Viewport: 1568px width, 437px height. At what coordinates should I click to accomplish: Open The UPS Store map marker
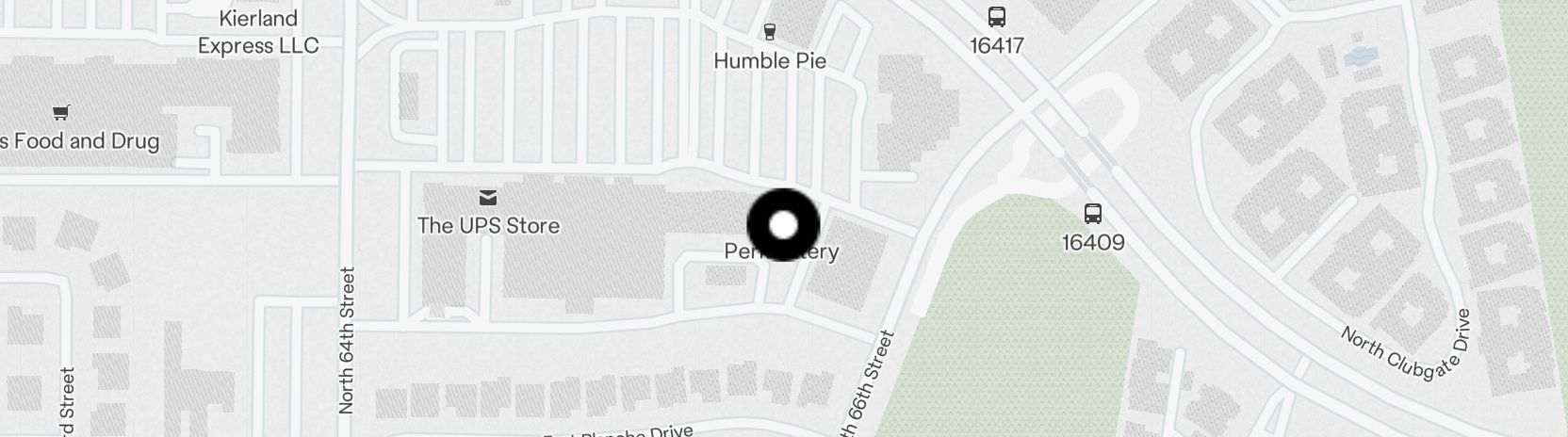[x=488, y=198]
